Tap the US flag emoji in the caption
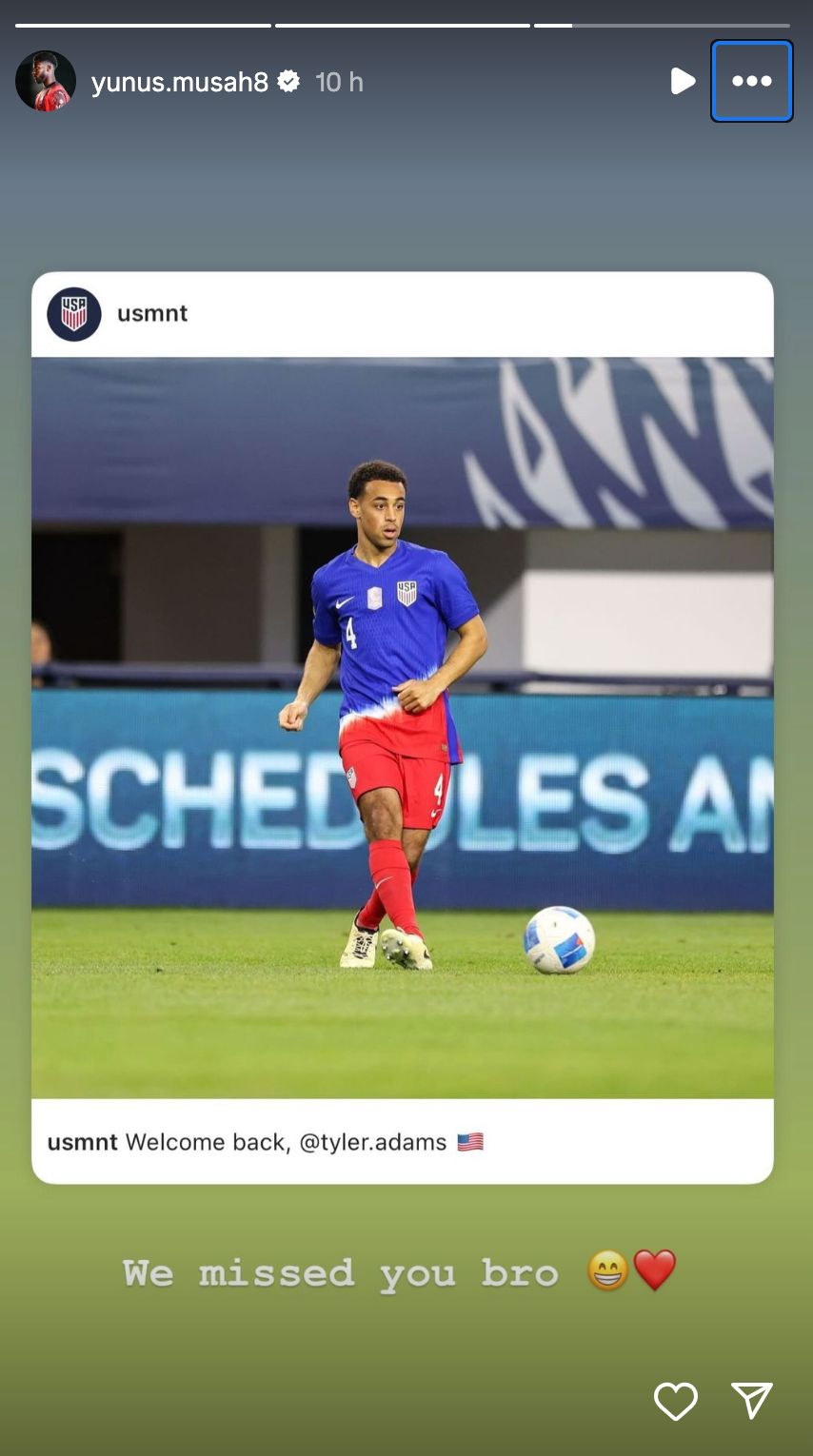The image size is (813, 1456). 469,1141
